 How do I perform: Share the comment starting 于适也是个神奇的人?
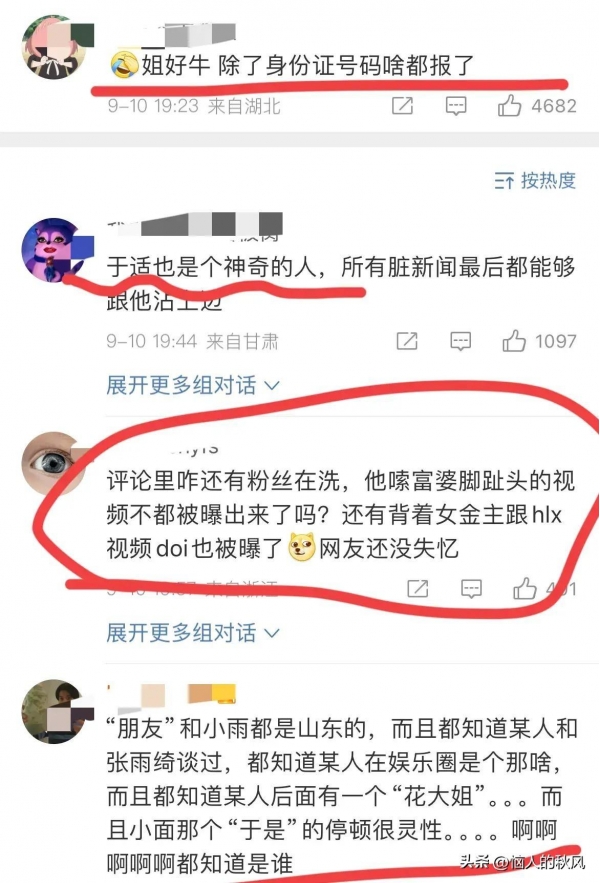(406, 341)
